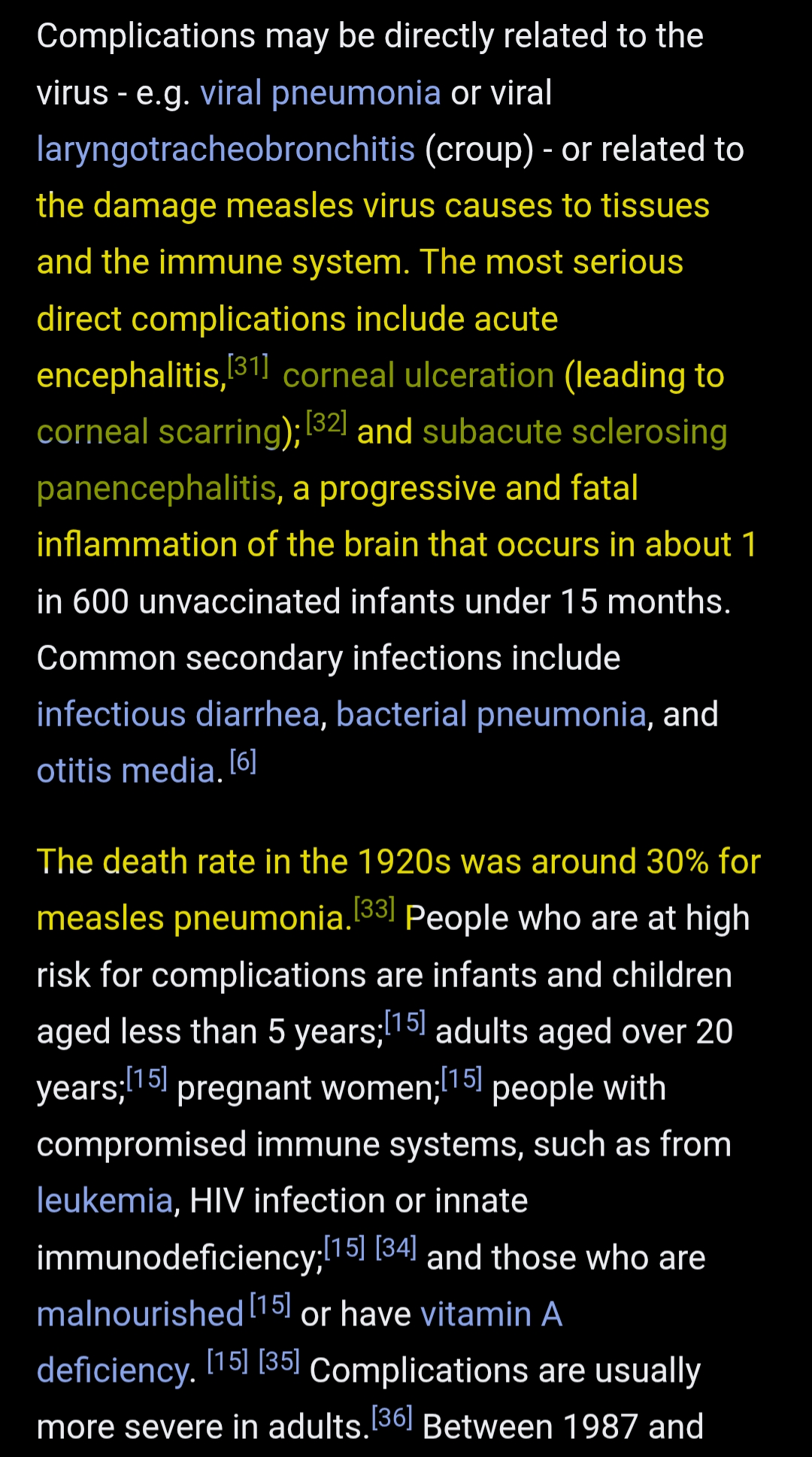View citation 31 after encephalitis
The width and height of the screenshot is (812, 1457).
248,366
